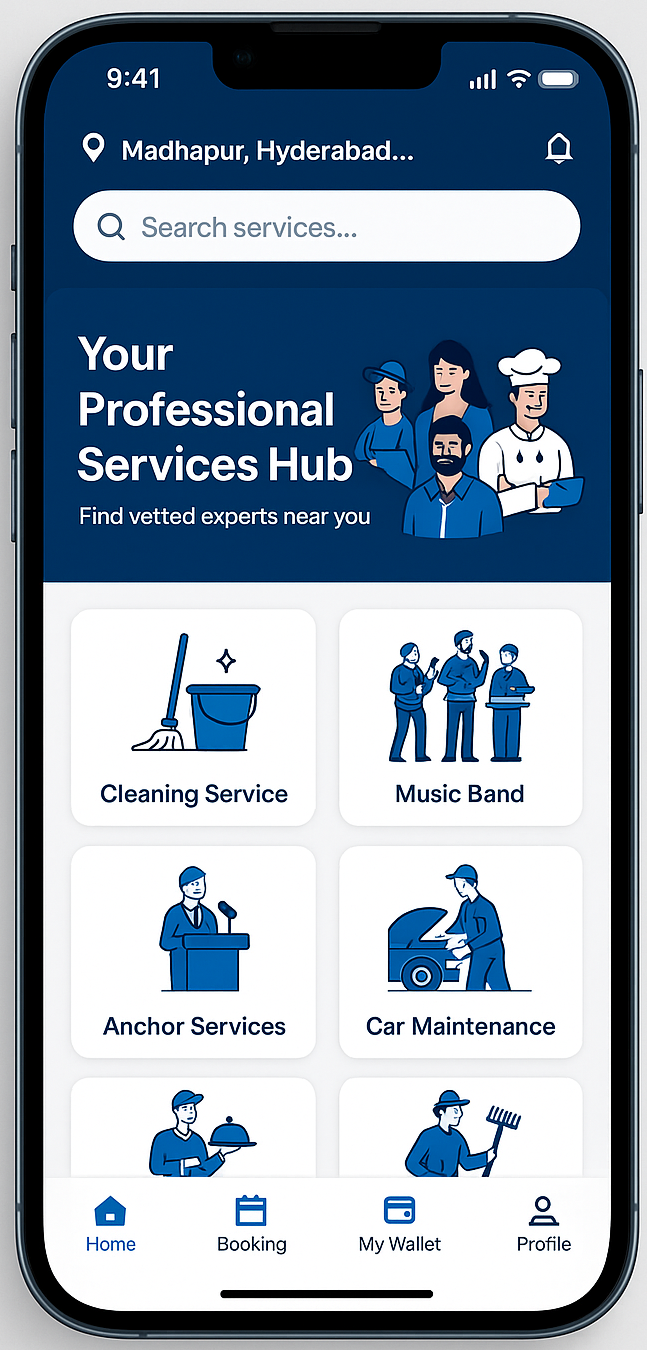
Task: Open the notifications bell
Action: tap(559, 149)
